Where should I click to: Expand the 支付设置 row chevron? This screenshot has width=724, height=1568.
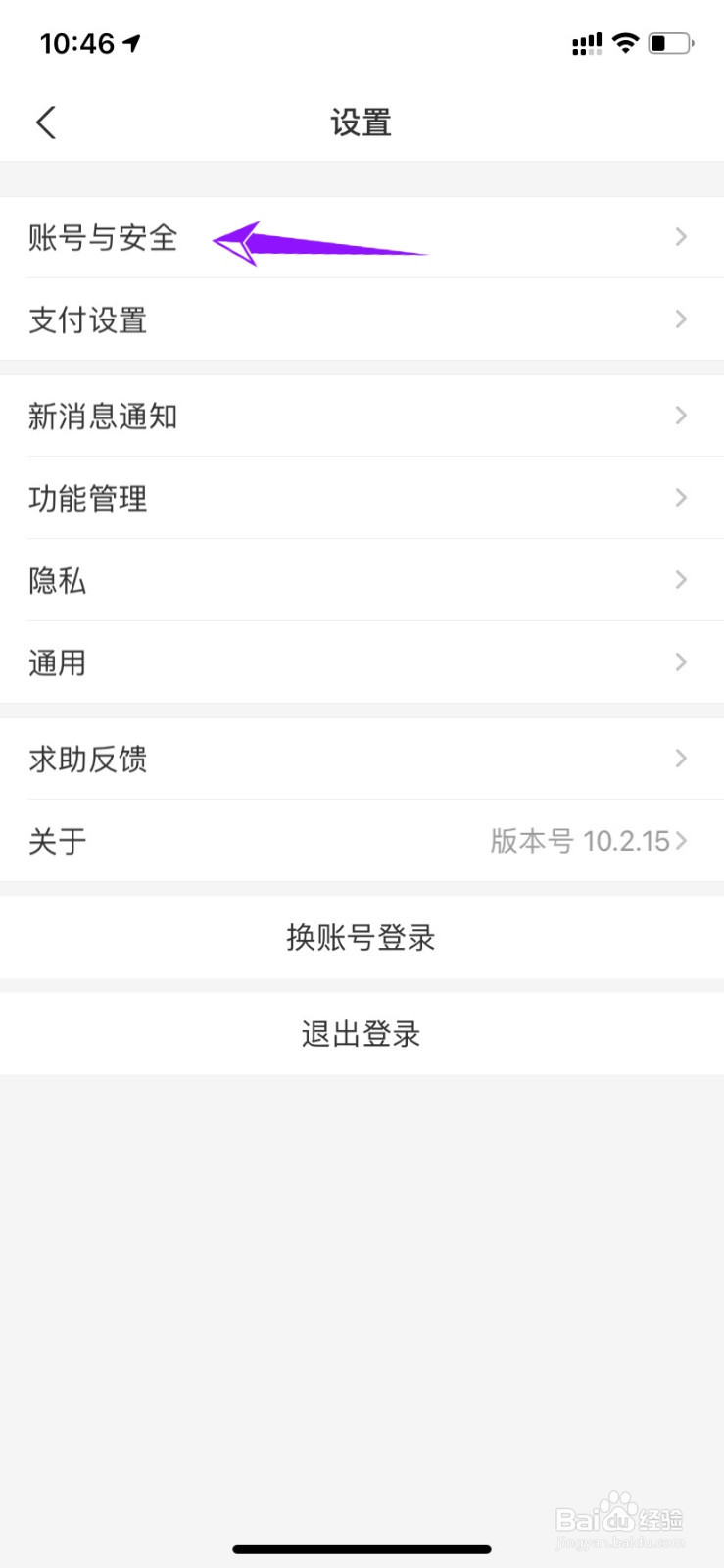[x=680, y=318]
